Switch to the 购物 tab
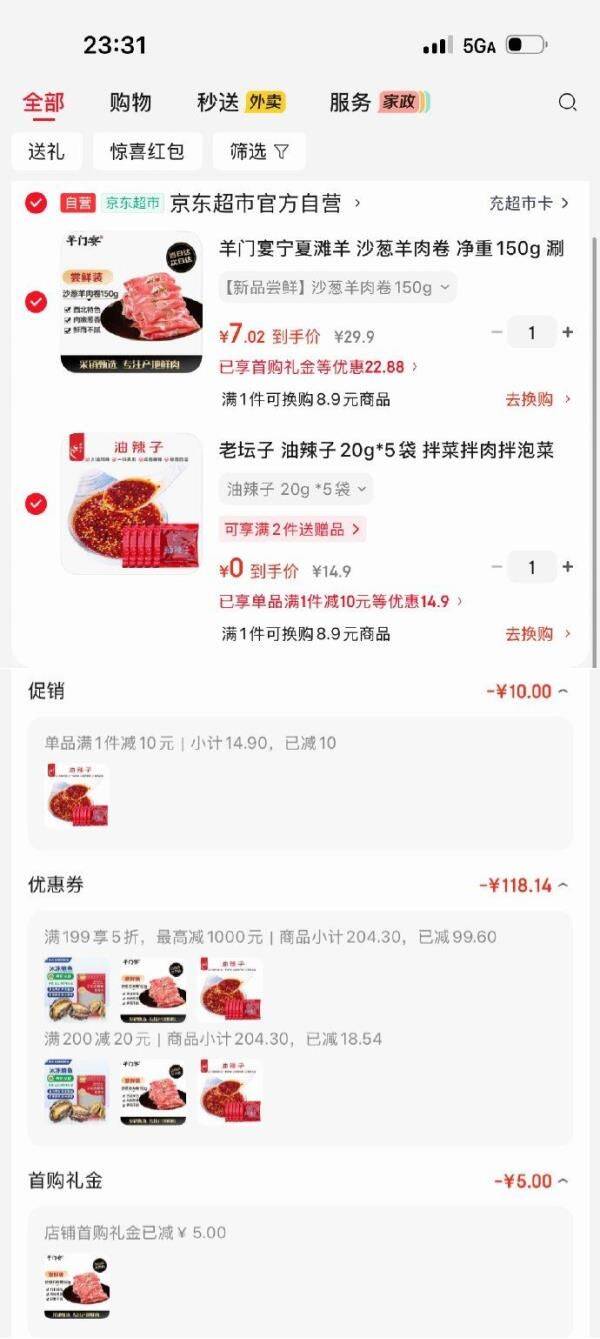Viewport: 600px width, 1339px height. click(x=130, y=102)
